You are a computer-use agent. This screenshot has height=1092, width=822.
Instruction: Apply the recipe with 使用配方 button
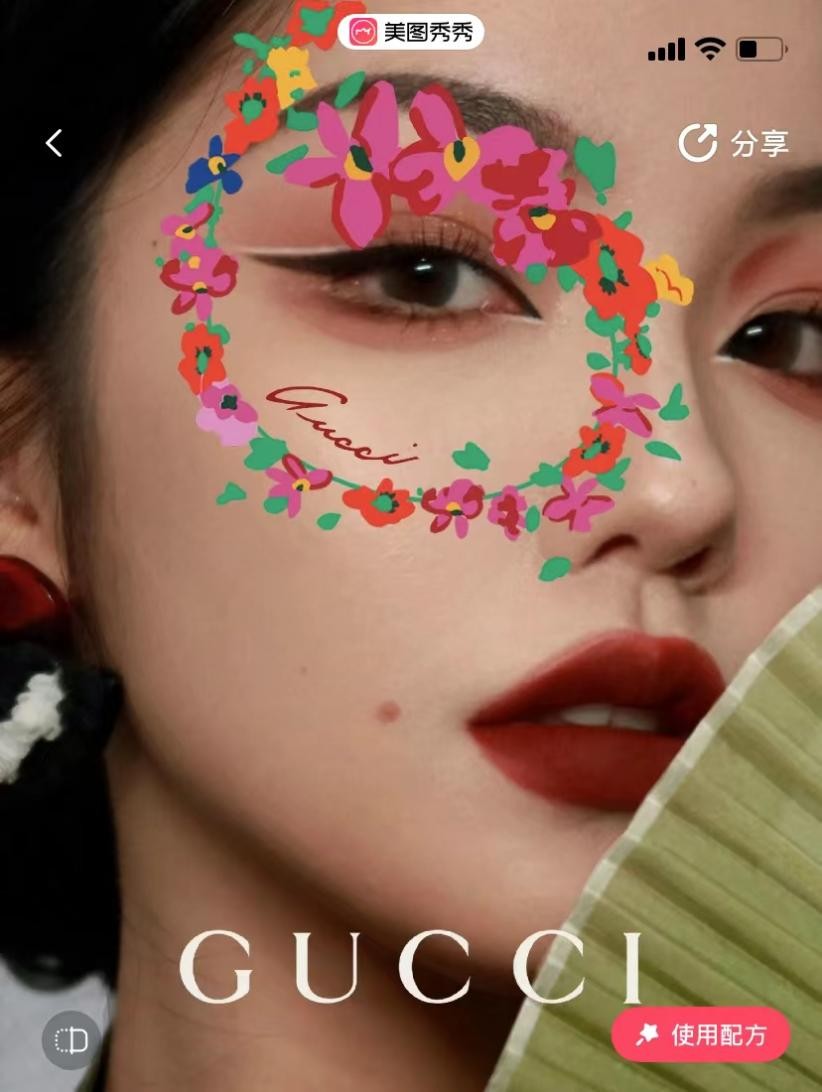coord(700,1035)
